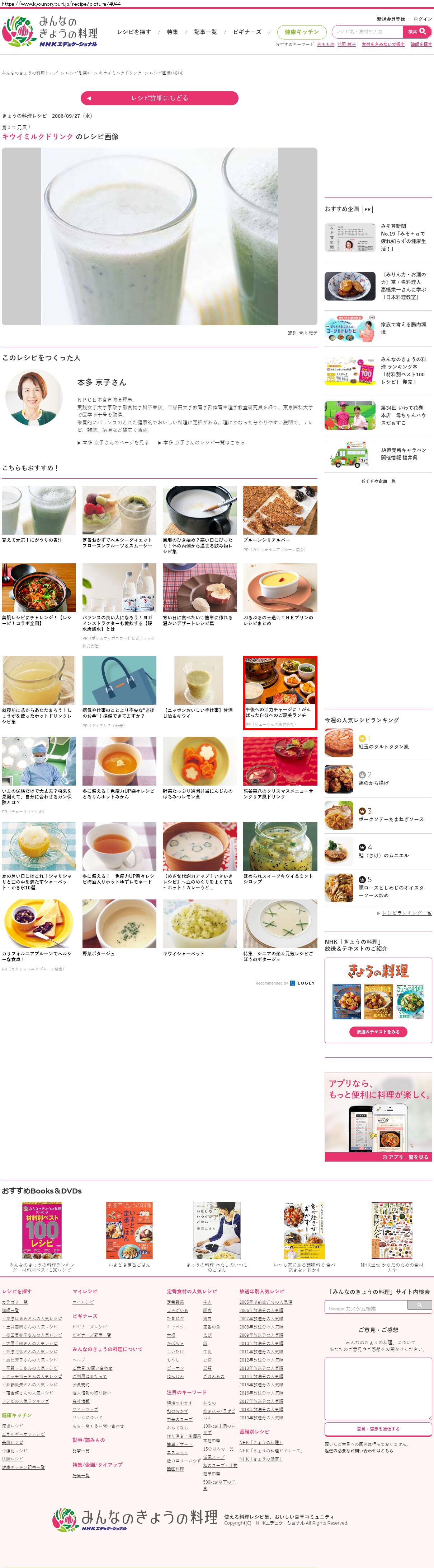Tap the 放送＆テキストをみる button
Viewport: 434px width, 1568px height.
point(378,1032)
